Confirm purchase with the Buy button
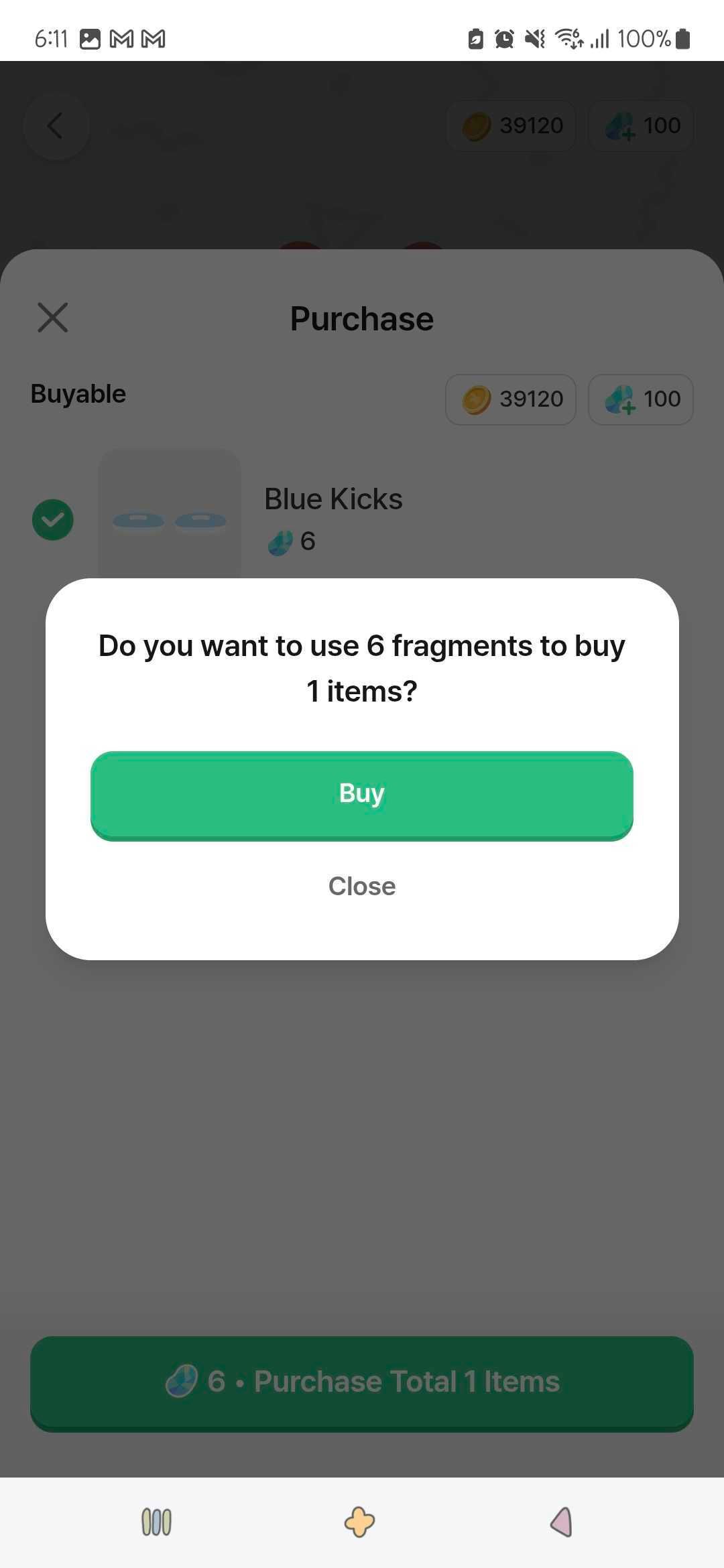 tap(362, 795)
